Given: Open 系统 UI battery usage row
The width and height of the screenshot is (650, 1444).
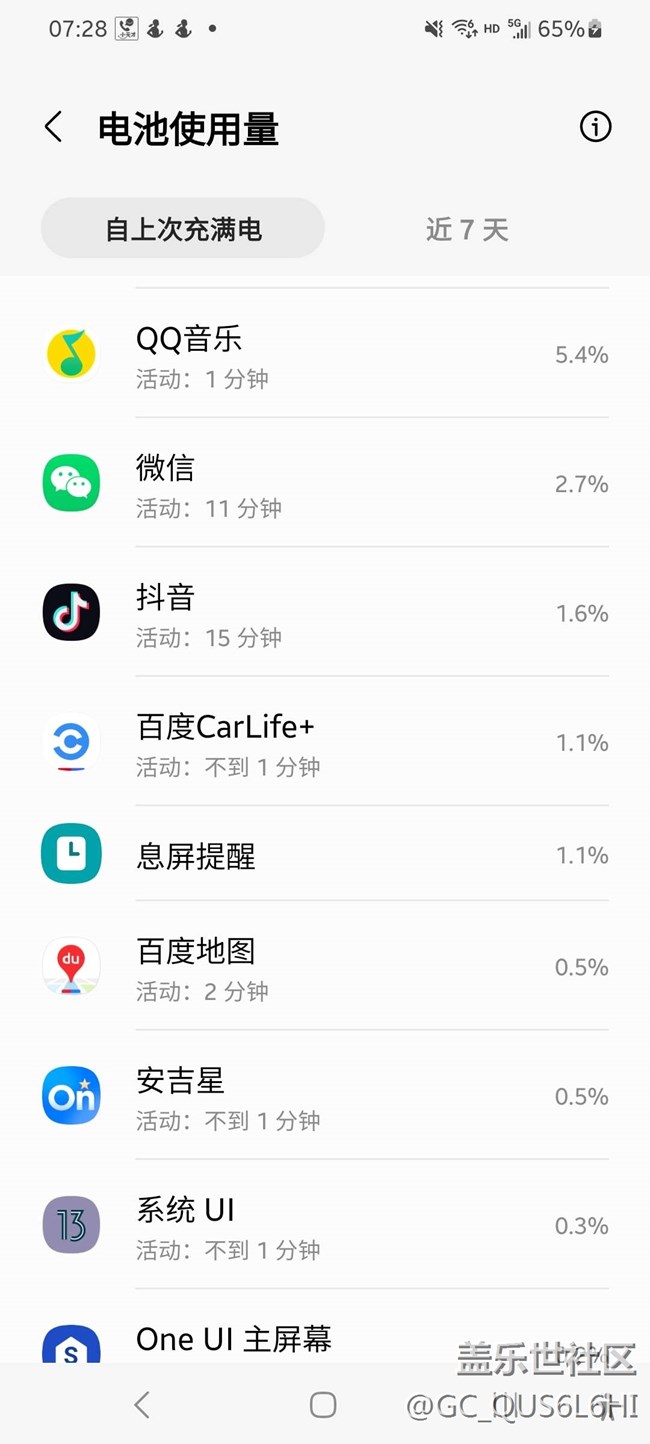Looking at the screenshot, I should point(325,1224).
